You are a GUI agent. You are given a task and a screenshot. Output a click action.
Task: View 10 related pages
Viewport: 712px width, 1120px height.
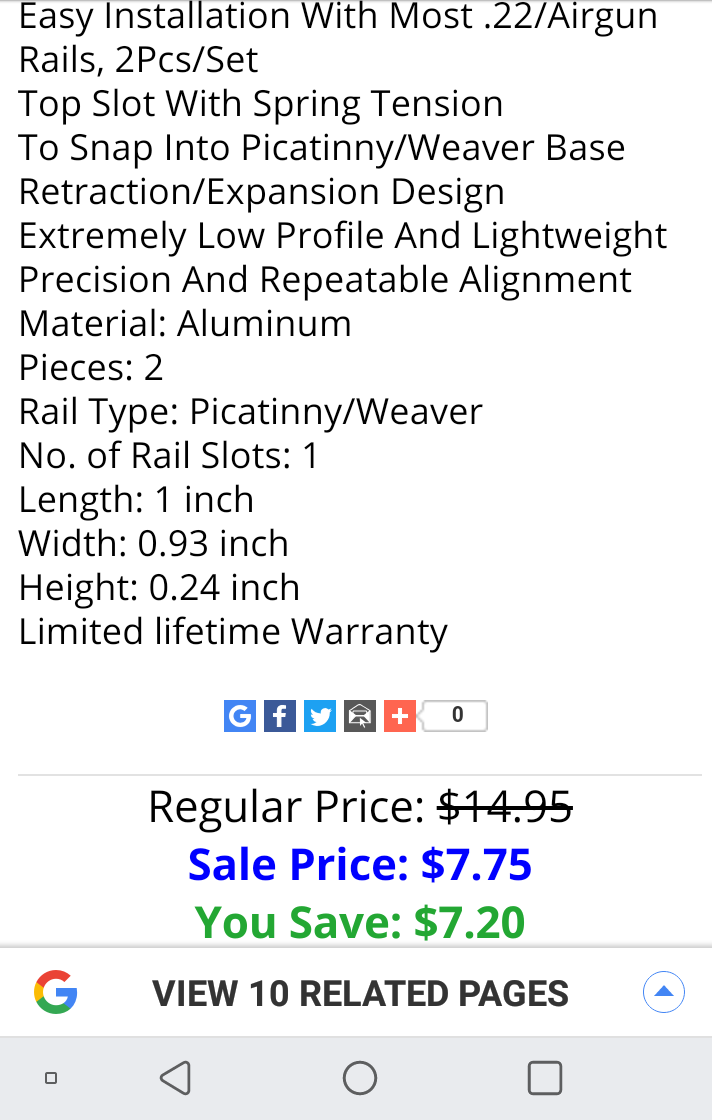(360, 993)
